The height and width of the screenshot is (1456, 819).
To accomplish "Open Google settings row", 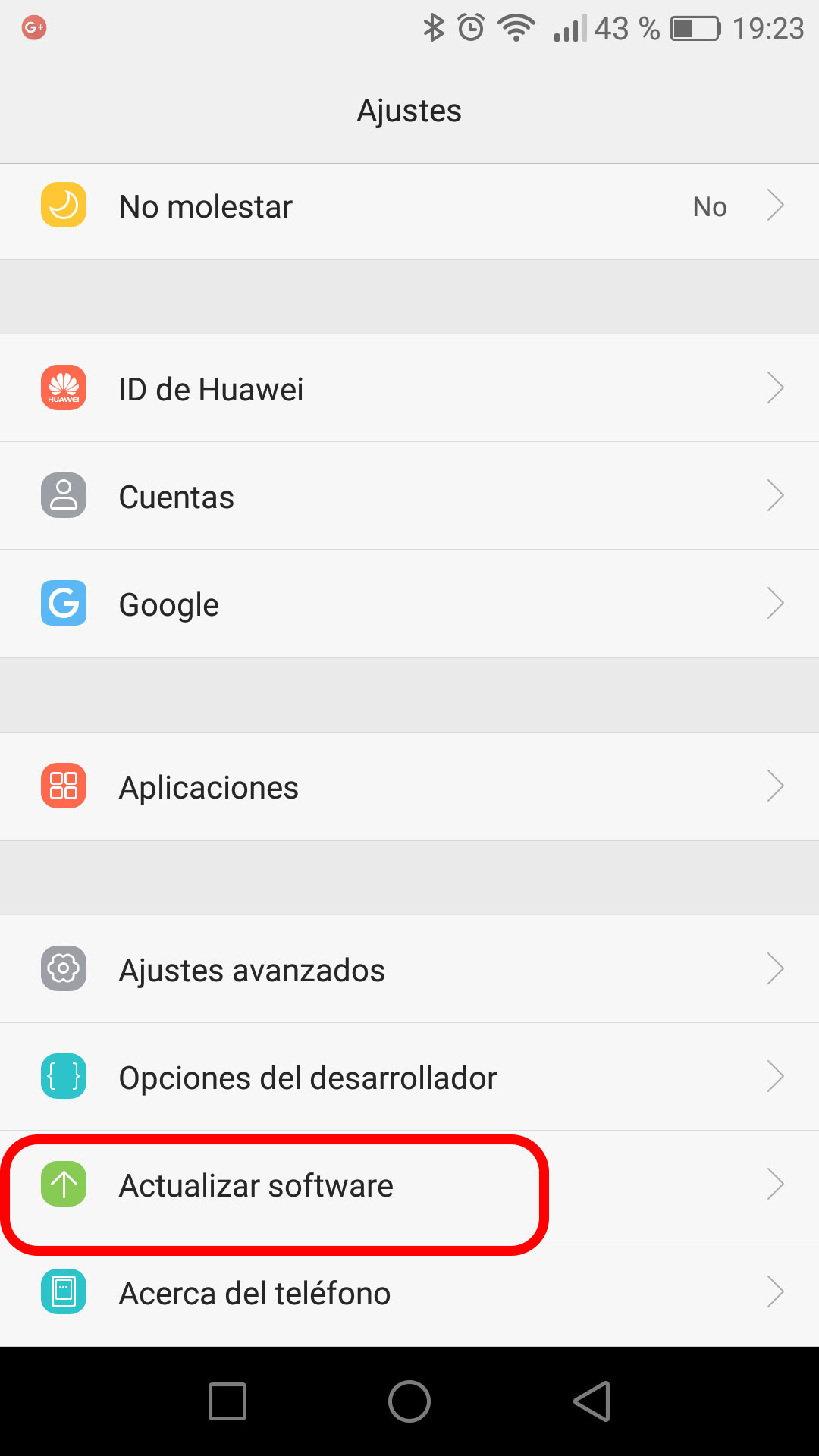I will pos(409,604).
